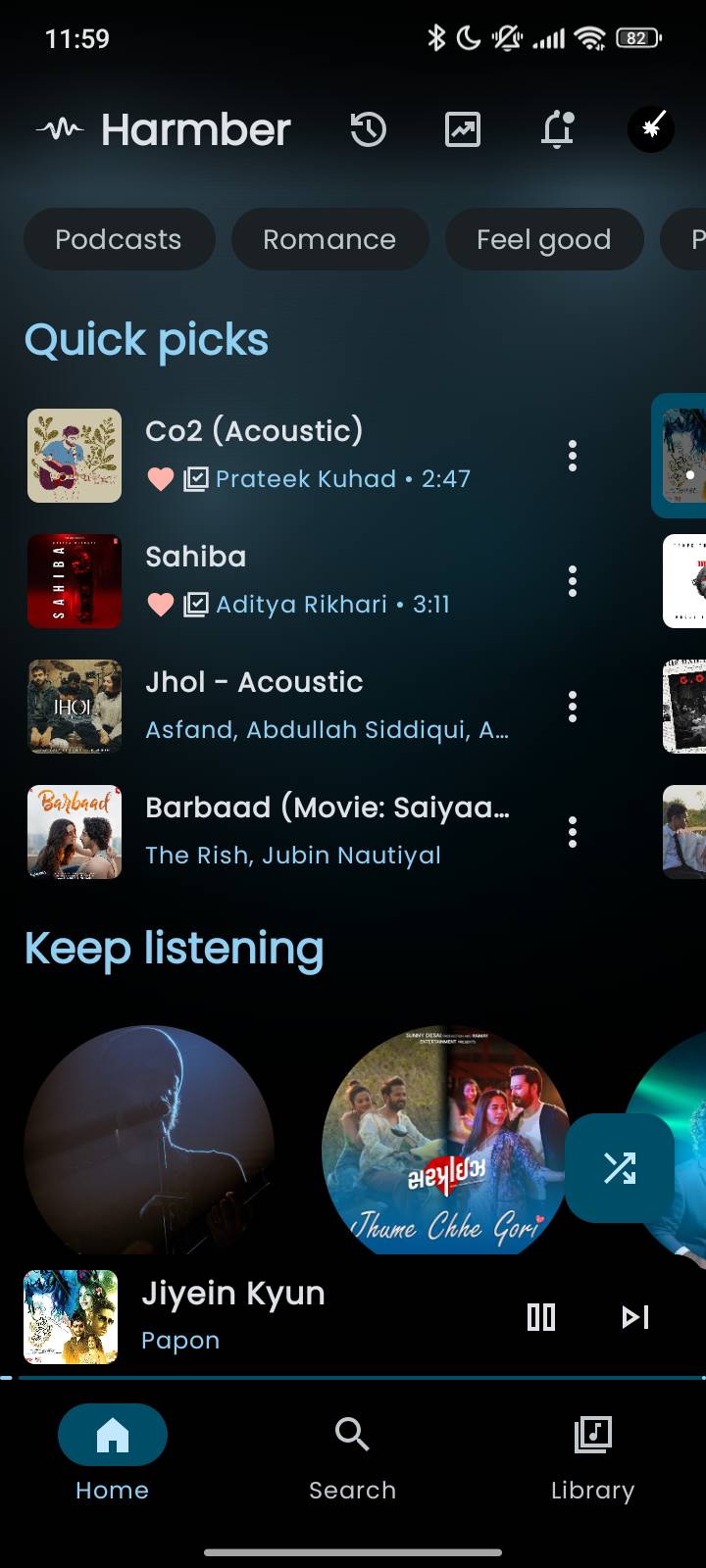Select the Podcasts chip

(119, 239)
